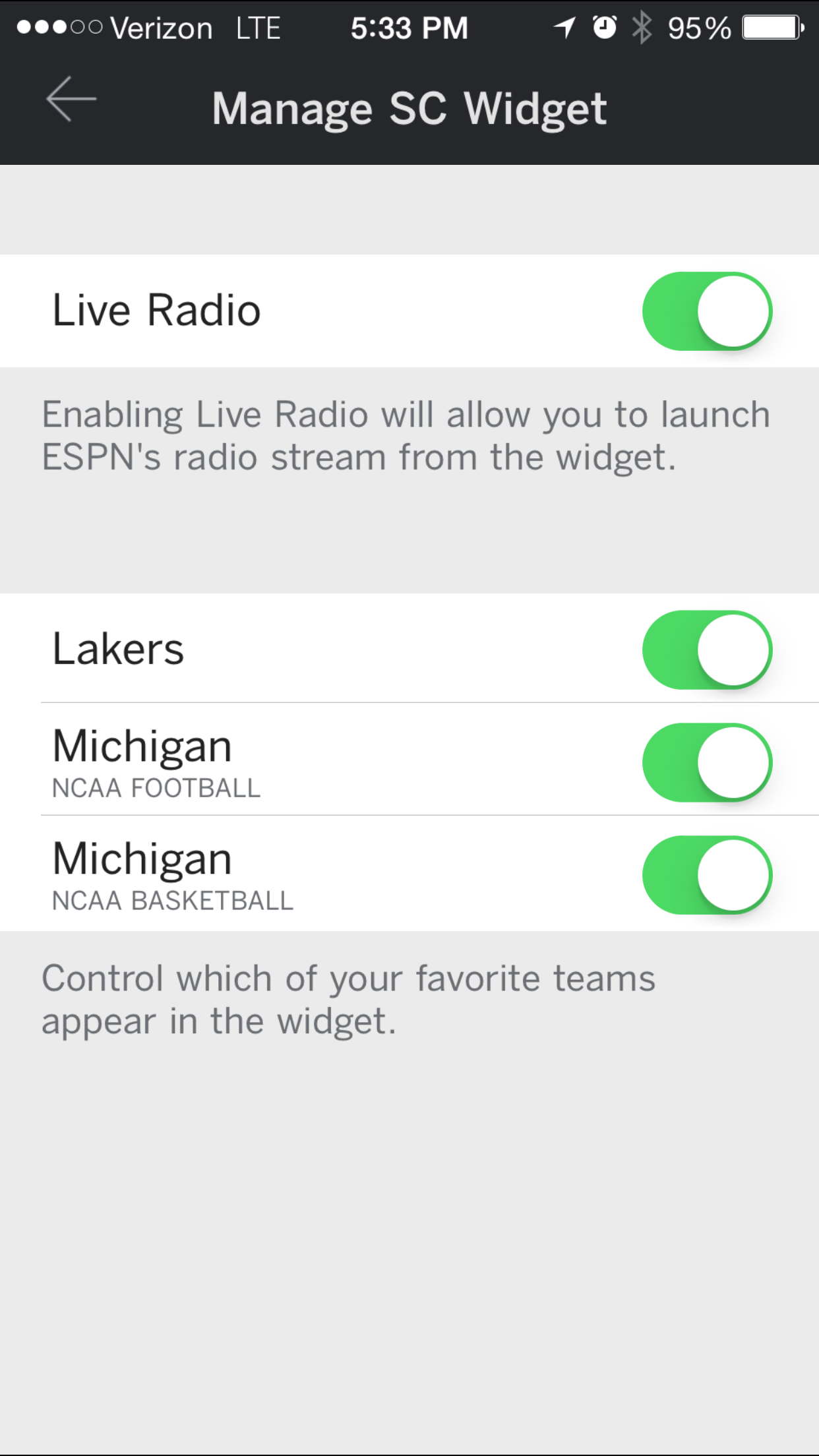Select the Manage SC Widget title
This screenshot has width=819, height=1456.
click(x=409, y=107)
